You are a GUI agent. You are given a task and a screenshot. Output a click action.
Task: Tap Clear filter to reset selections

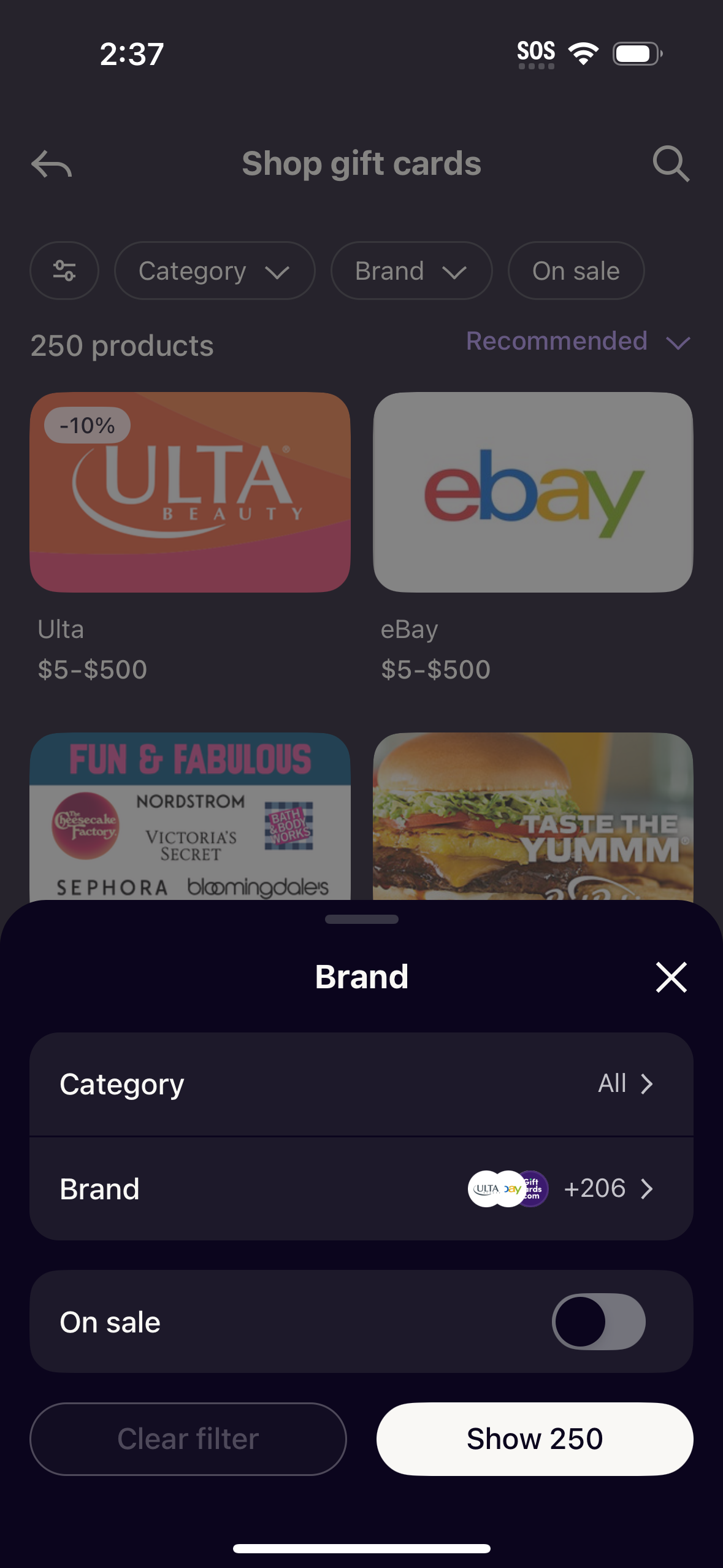pos(188,1439)
